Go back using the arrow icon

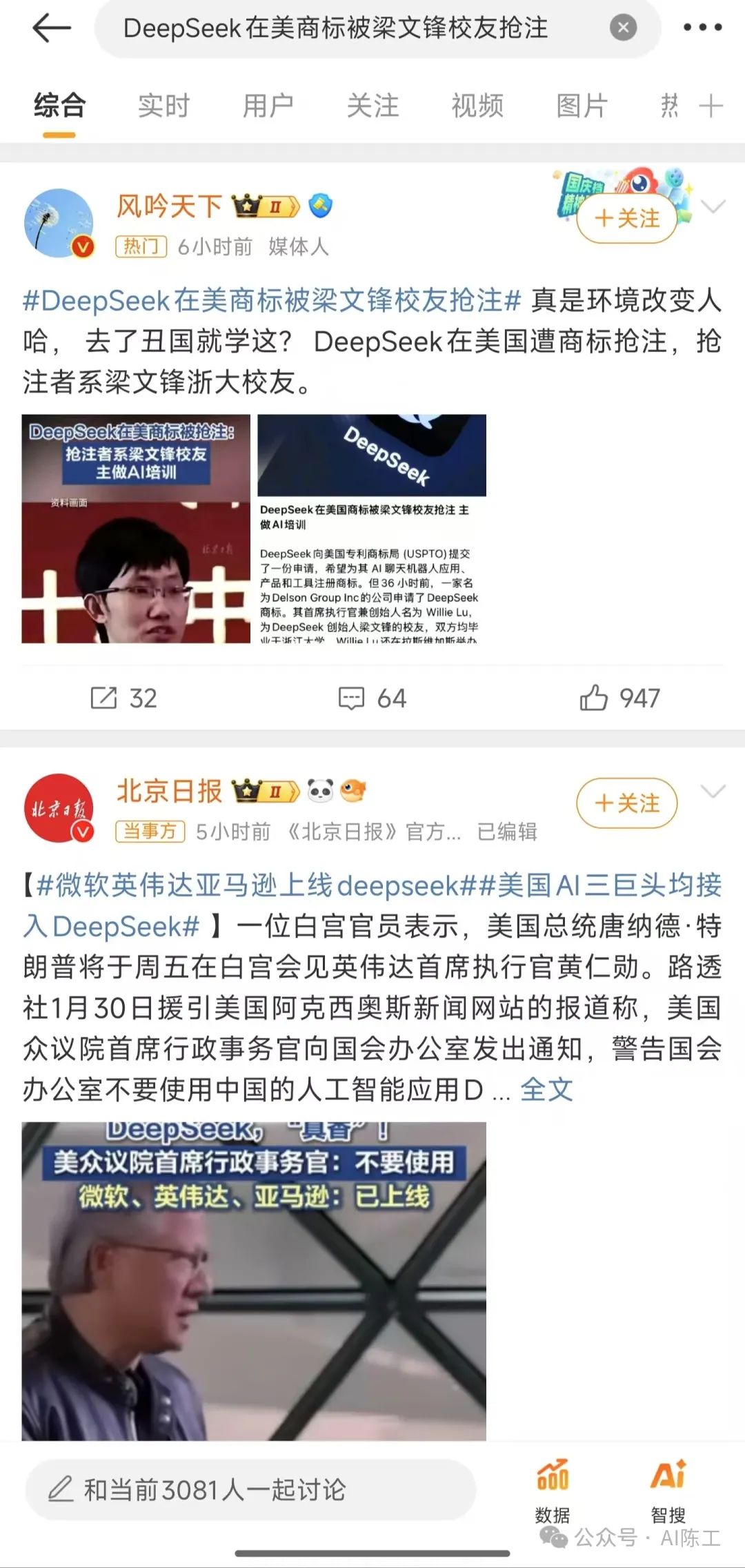(x=51, y=28)
